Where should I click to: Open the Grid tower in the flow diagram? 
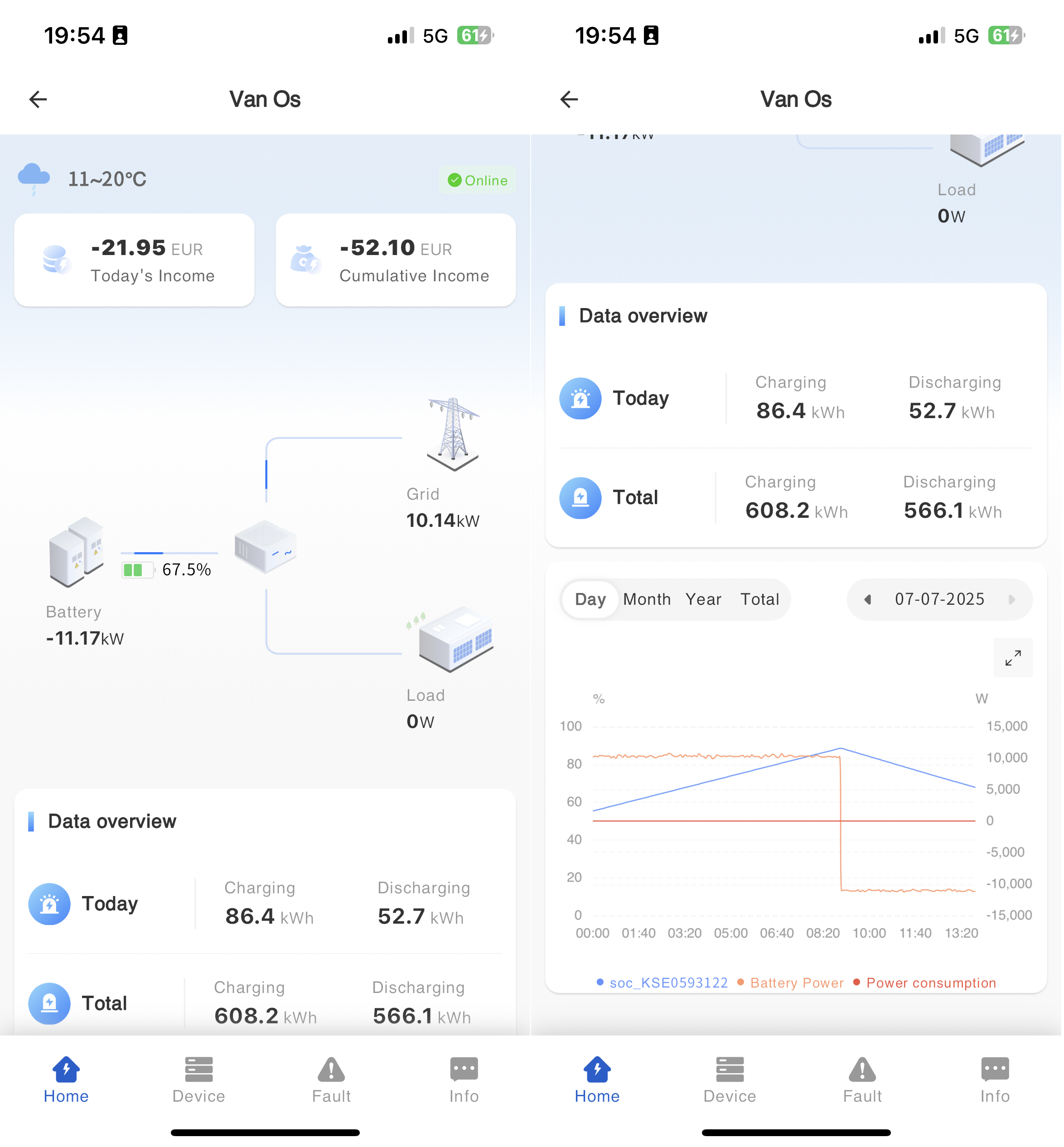(x=453, y=434)
